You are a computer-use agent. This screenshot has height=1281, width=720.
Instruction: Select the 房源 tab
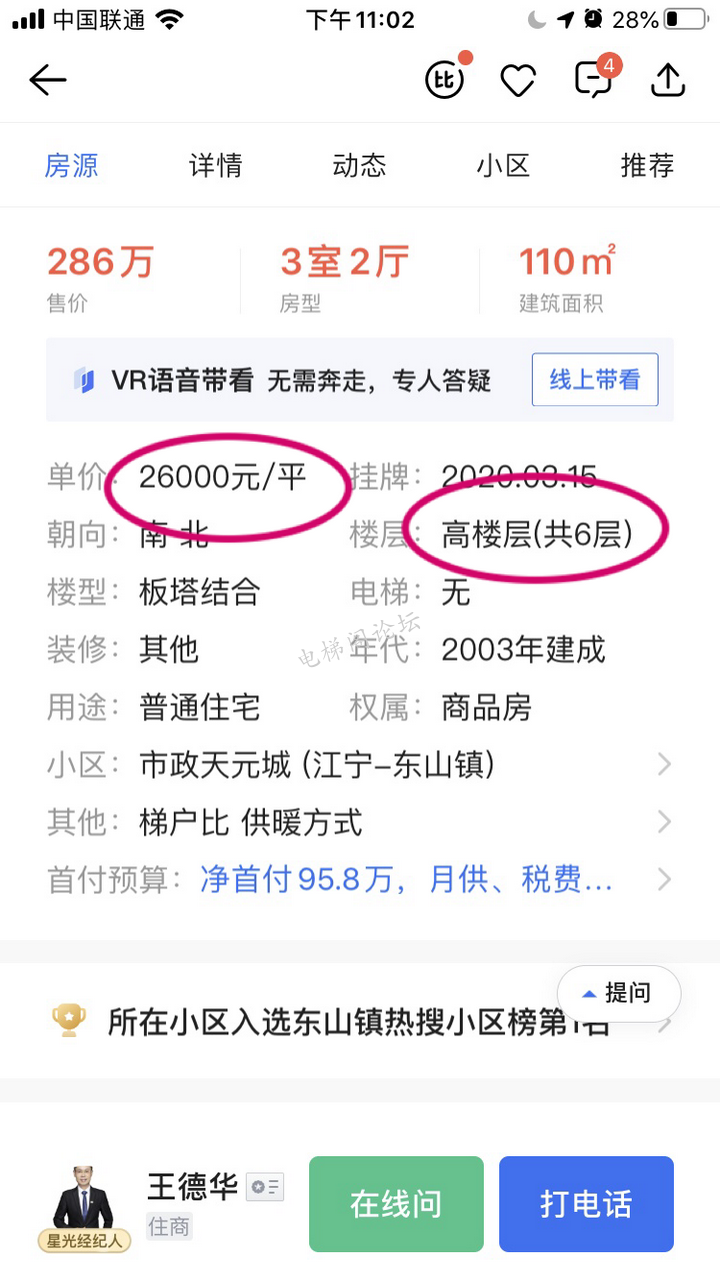[x=71, y=165]
